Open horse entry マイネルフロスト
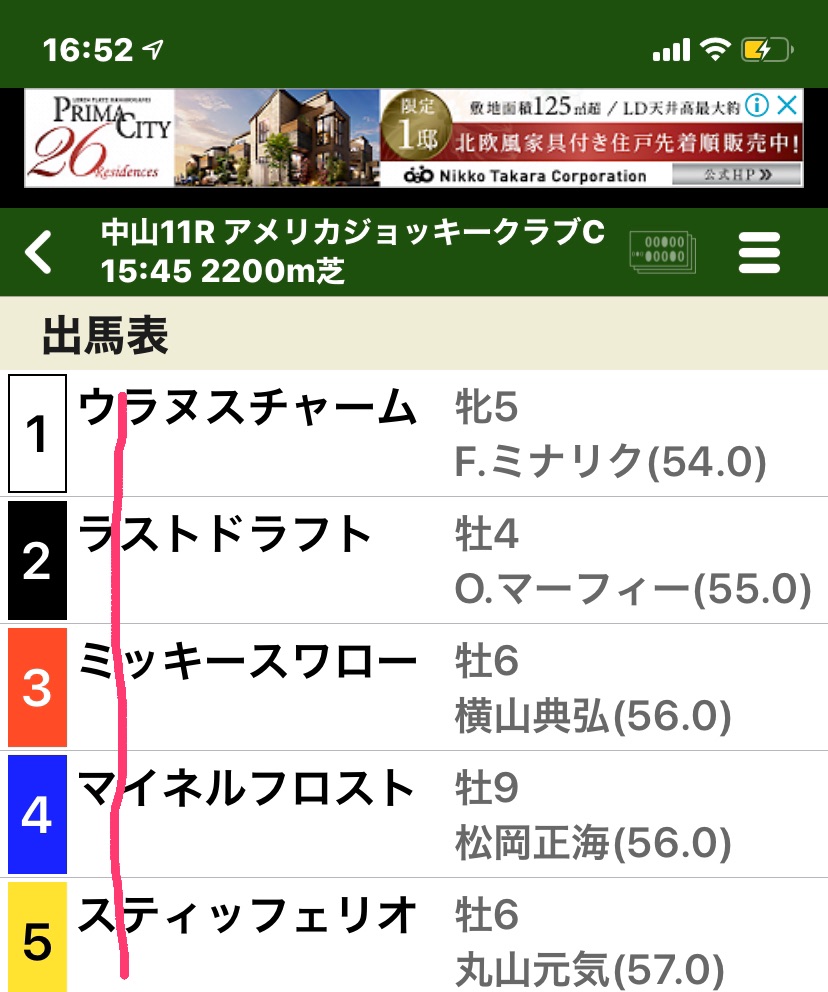The height and width of the screenshot is (992, 828). [247, 789]
